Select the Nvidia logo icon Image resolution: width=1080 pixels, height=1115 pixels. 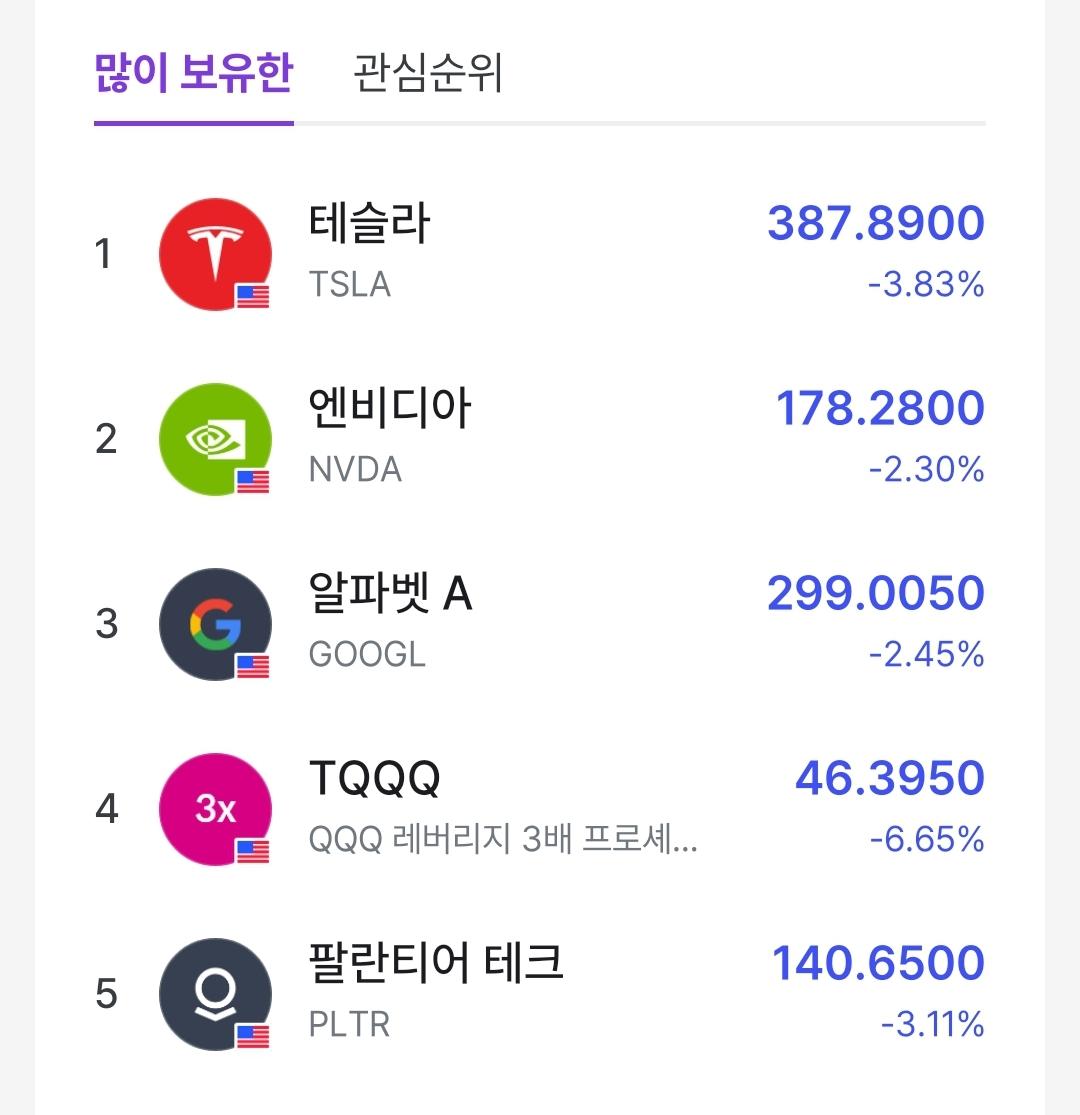coord(214,438)
